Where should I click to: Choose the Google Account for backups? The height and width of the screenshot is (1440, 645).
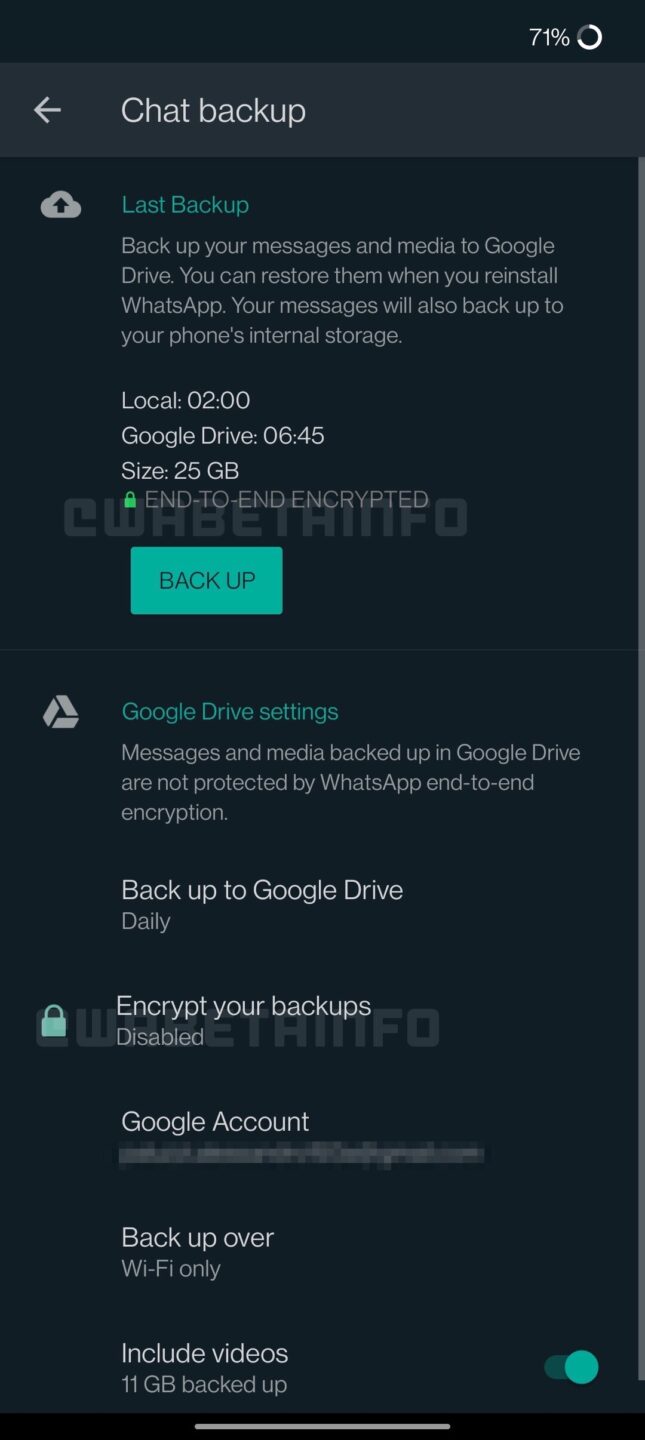[322, 1137]
